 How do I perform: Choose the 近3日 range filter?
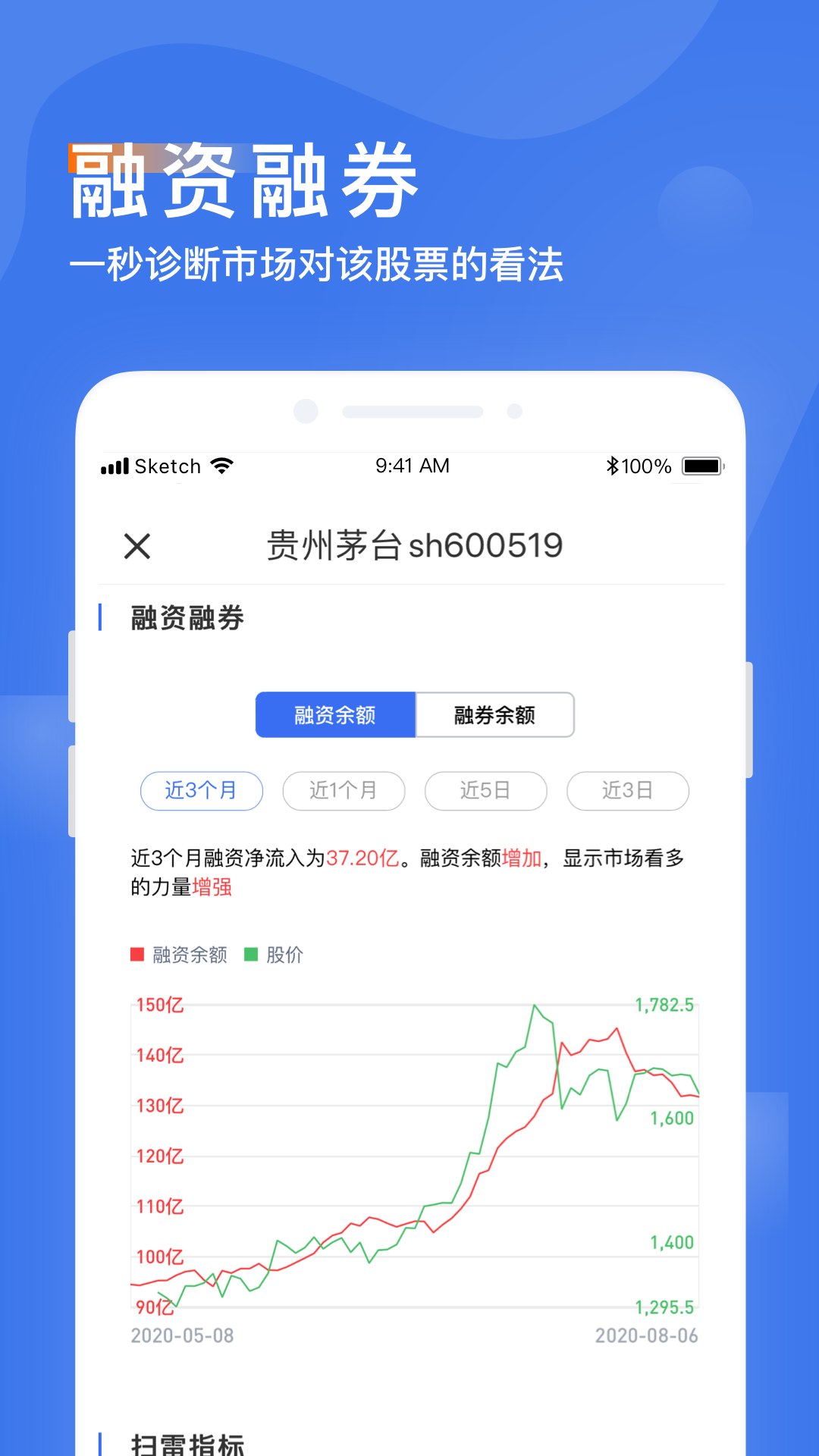628,790
